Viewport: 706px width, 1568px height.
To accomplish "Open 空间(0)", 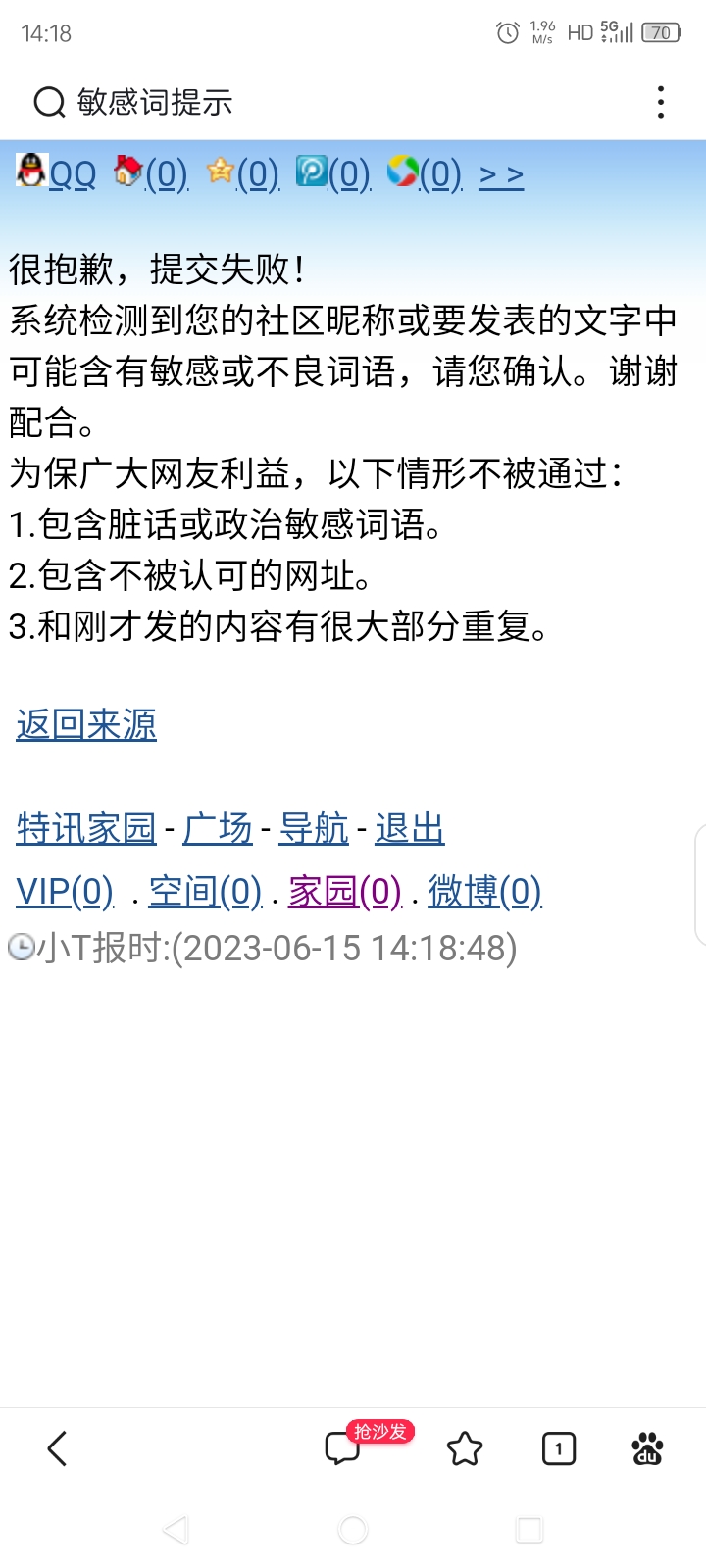I will pyautogui.click(x=205, y=892).
